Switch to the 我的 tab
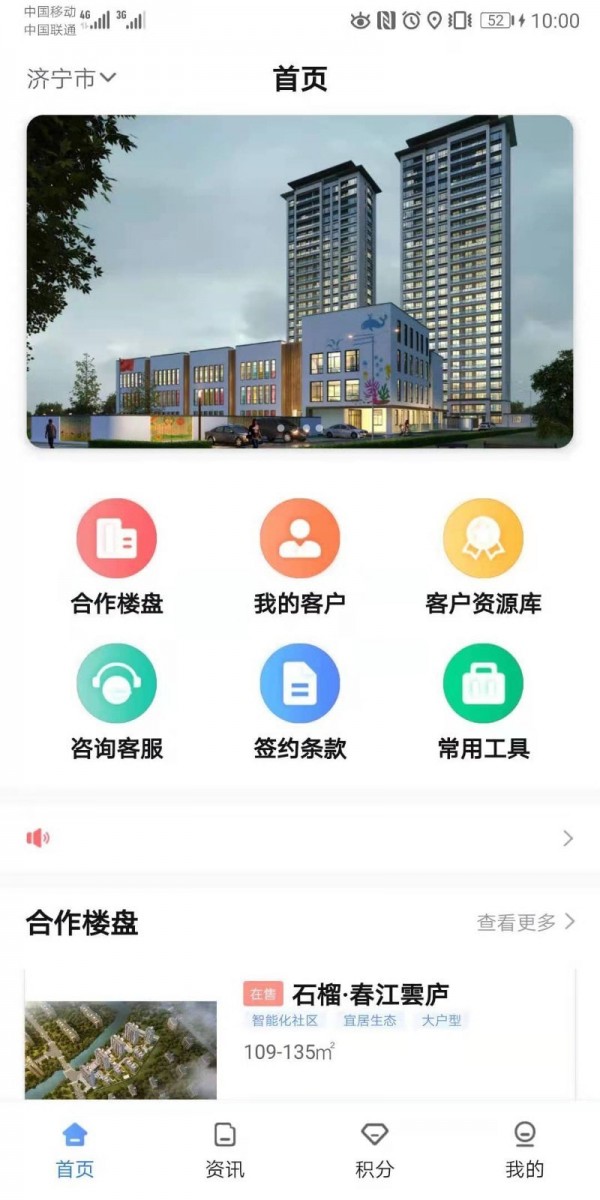 [x=524, y=1150]
